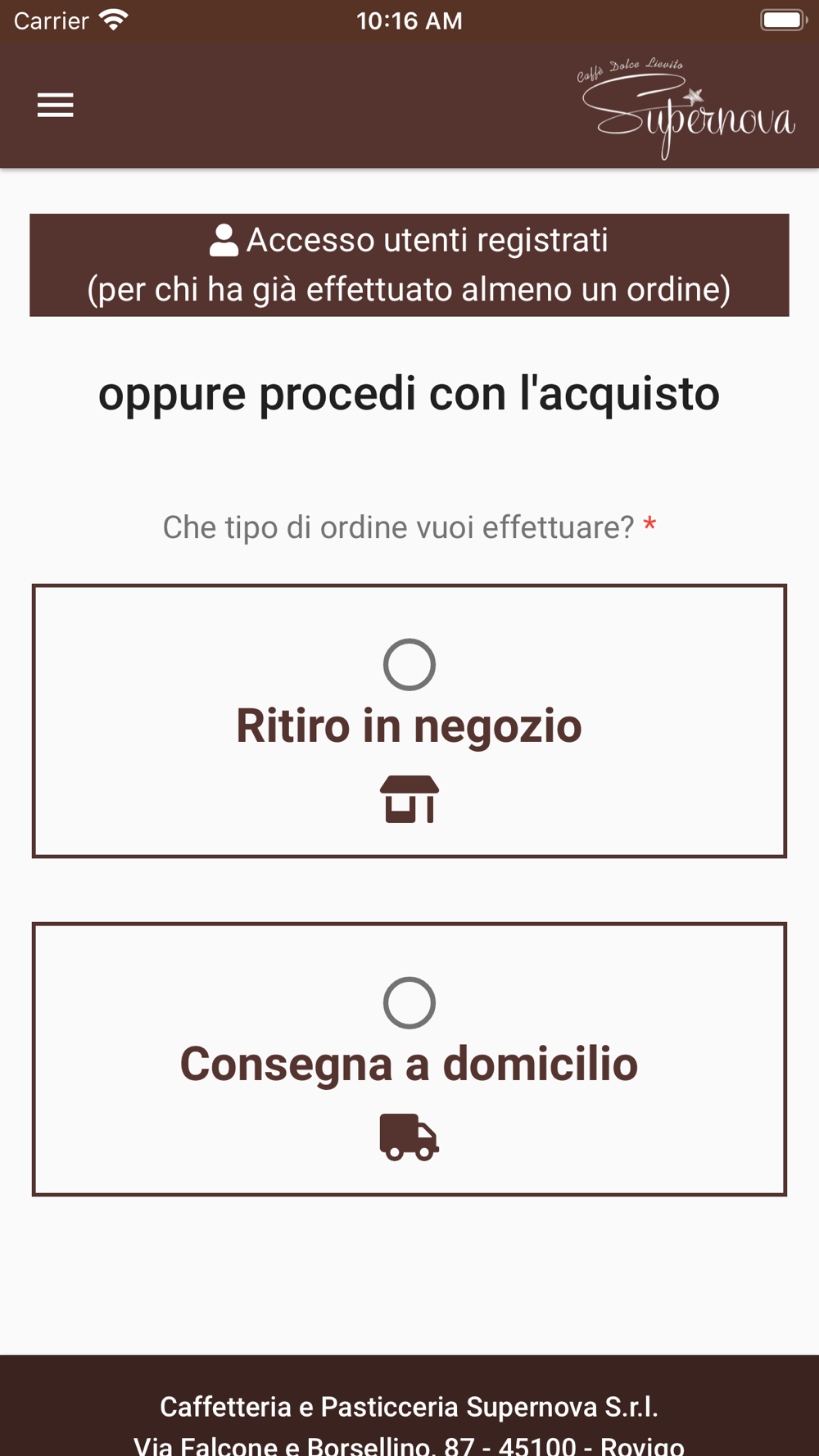Tap Accesso utenti registrati button
The width and height of the screenshot is (819, 1456).
(409, 265)
